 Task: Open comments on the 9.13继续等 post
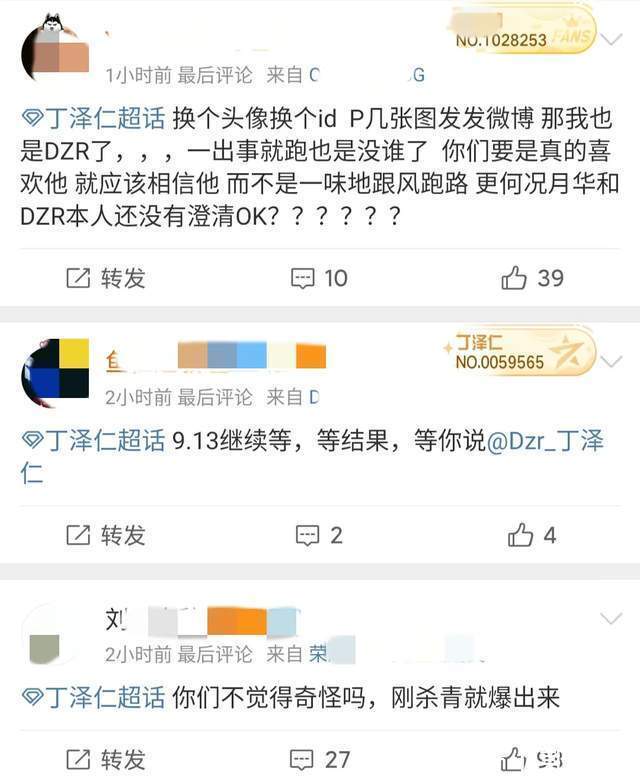pyautogui.click(x=319, y=535)
